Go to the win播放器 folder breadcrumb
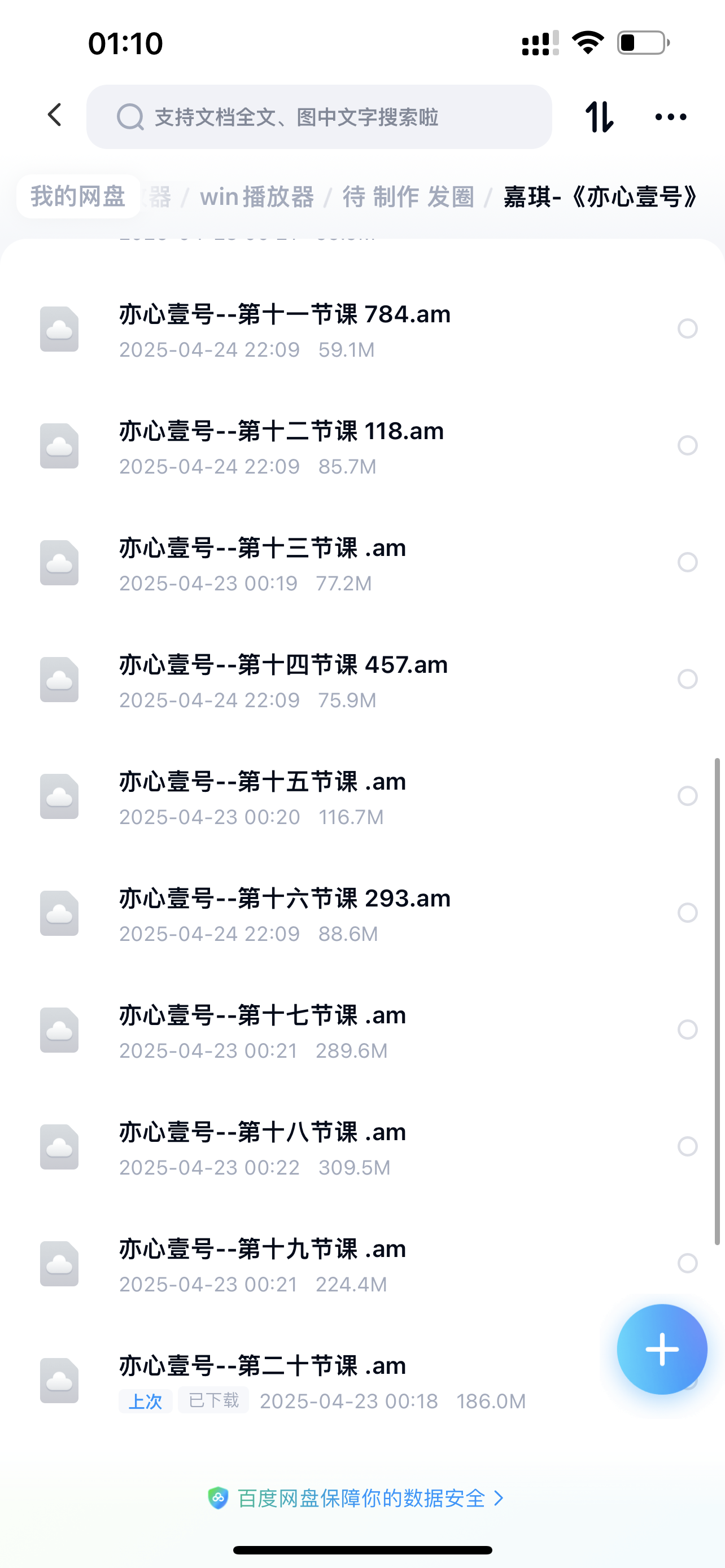This screenshot has width=725, height=1568. (x=257, y=197)
